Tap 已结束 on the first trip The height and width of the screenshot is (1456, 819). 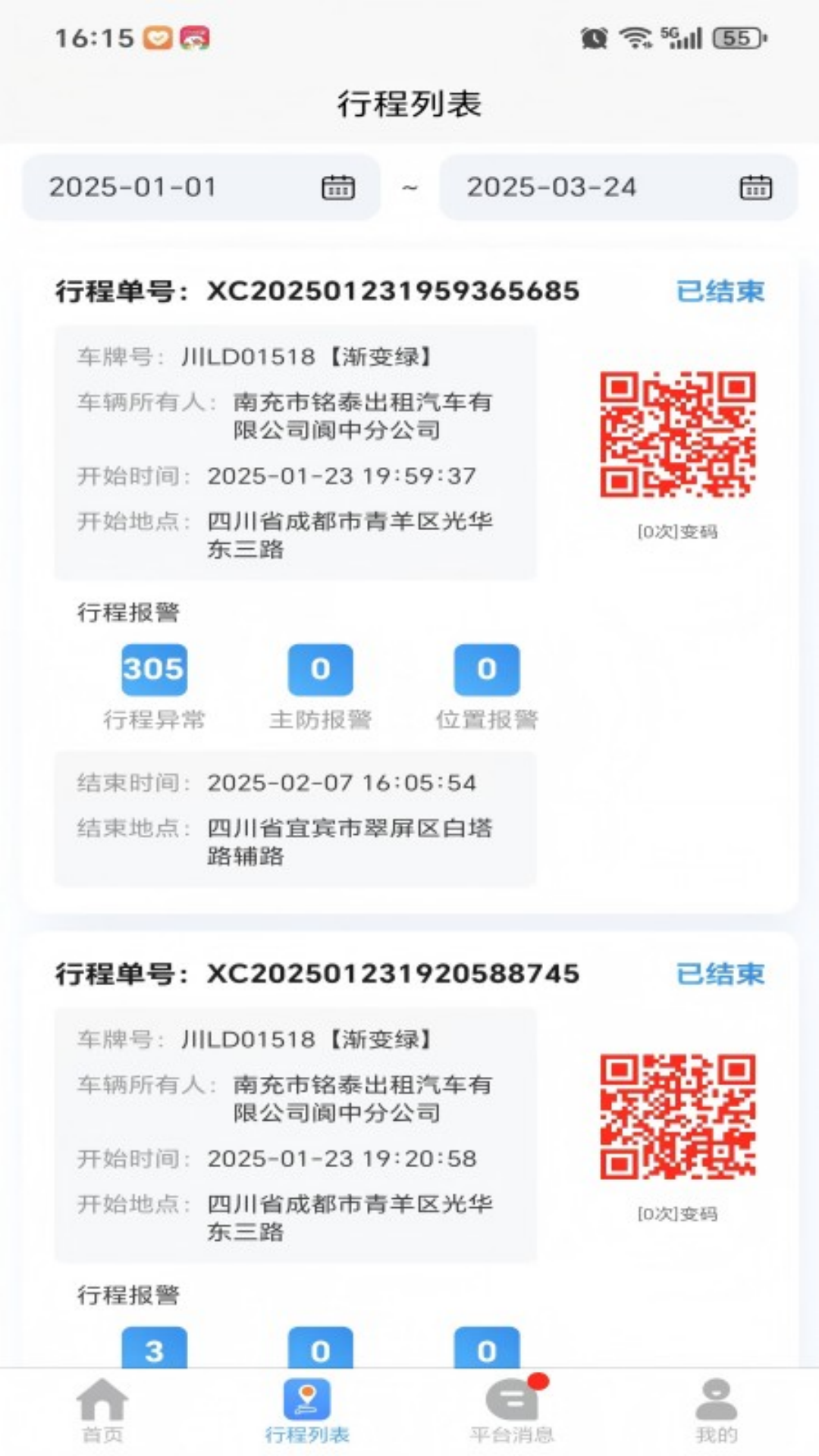point(720,290)
